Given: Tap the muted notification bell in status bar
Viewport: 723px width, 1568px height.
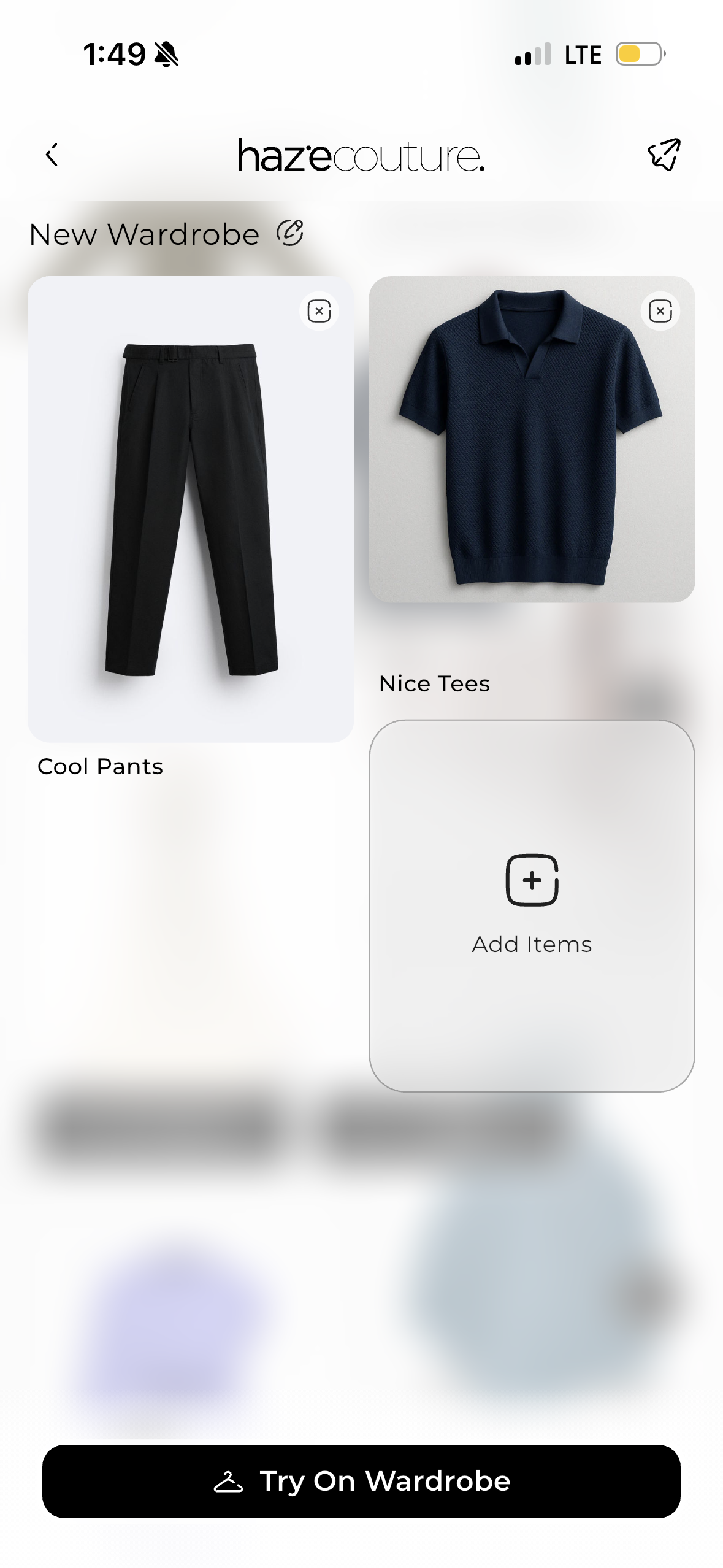Looking at the screenshot, I should (x=166, y=55).
